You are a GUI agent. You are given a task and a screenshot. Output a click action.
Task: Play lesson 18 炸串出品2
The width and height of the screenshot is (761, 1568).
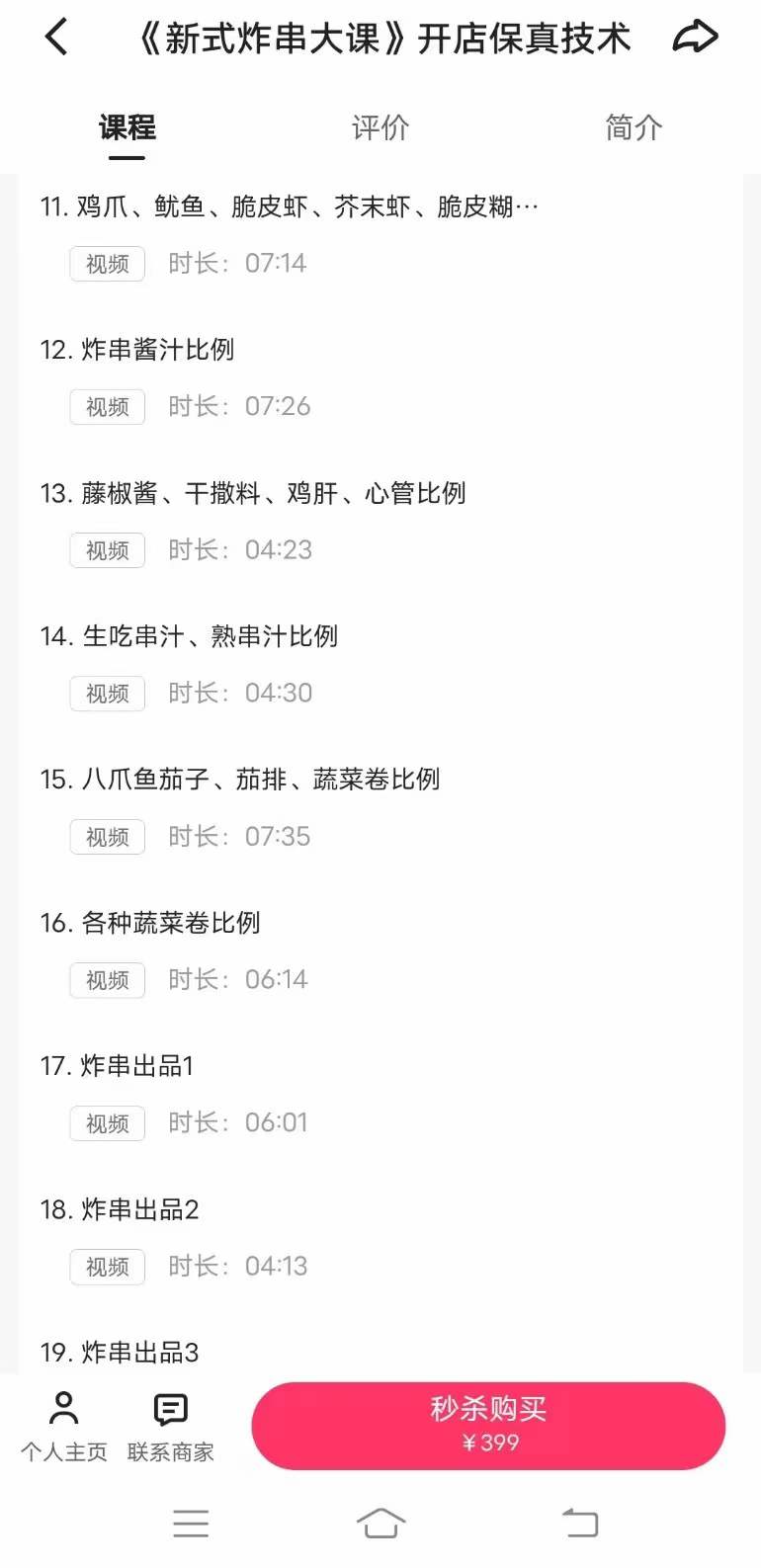click(119, 1209)
